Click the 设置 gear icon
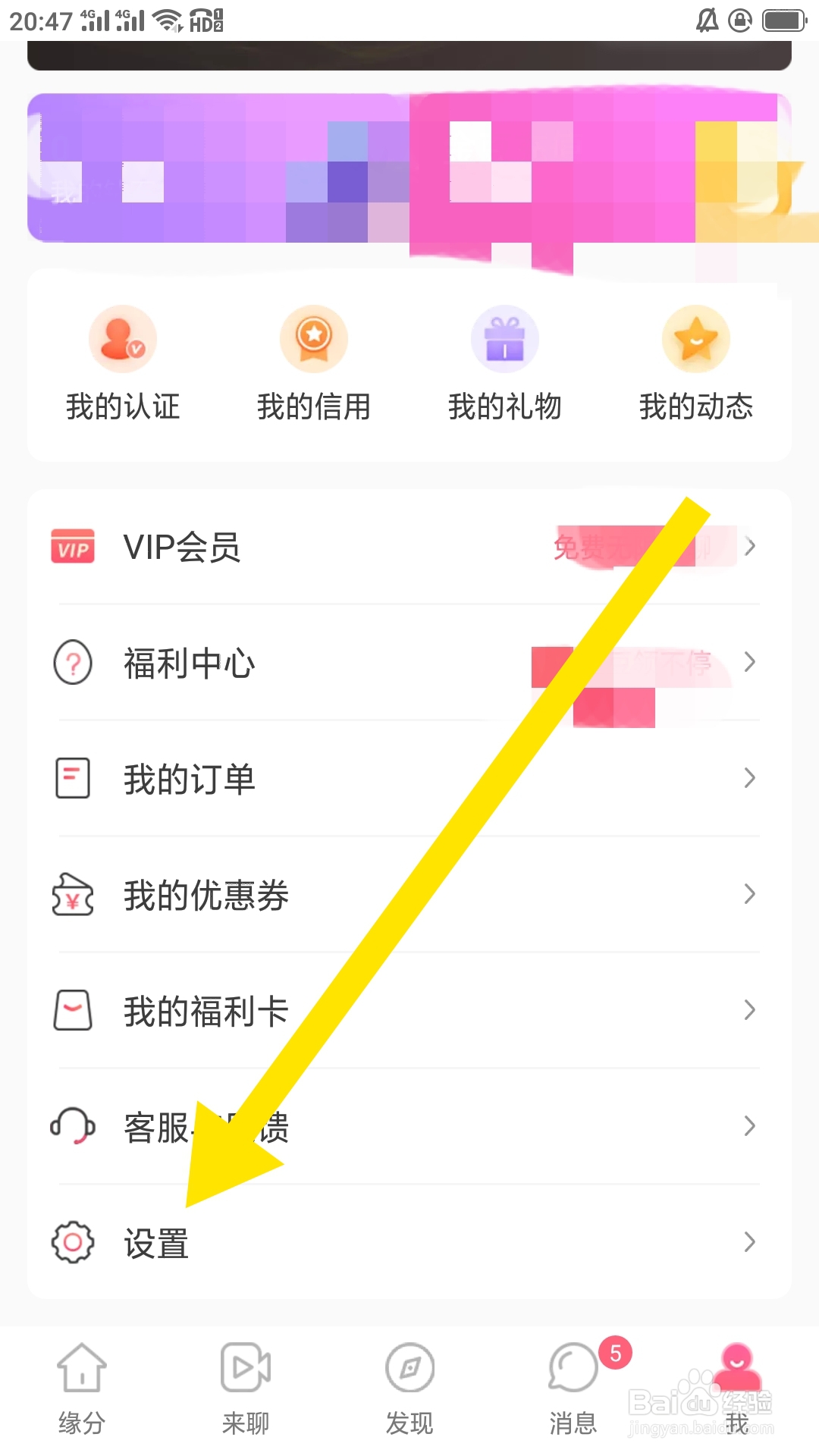The height and width of the screenshot is (1456, 819). coord(73,1242)
